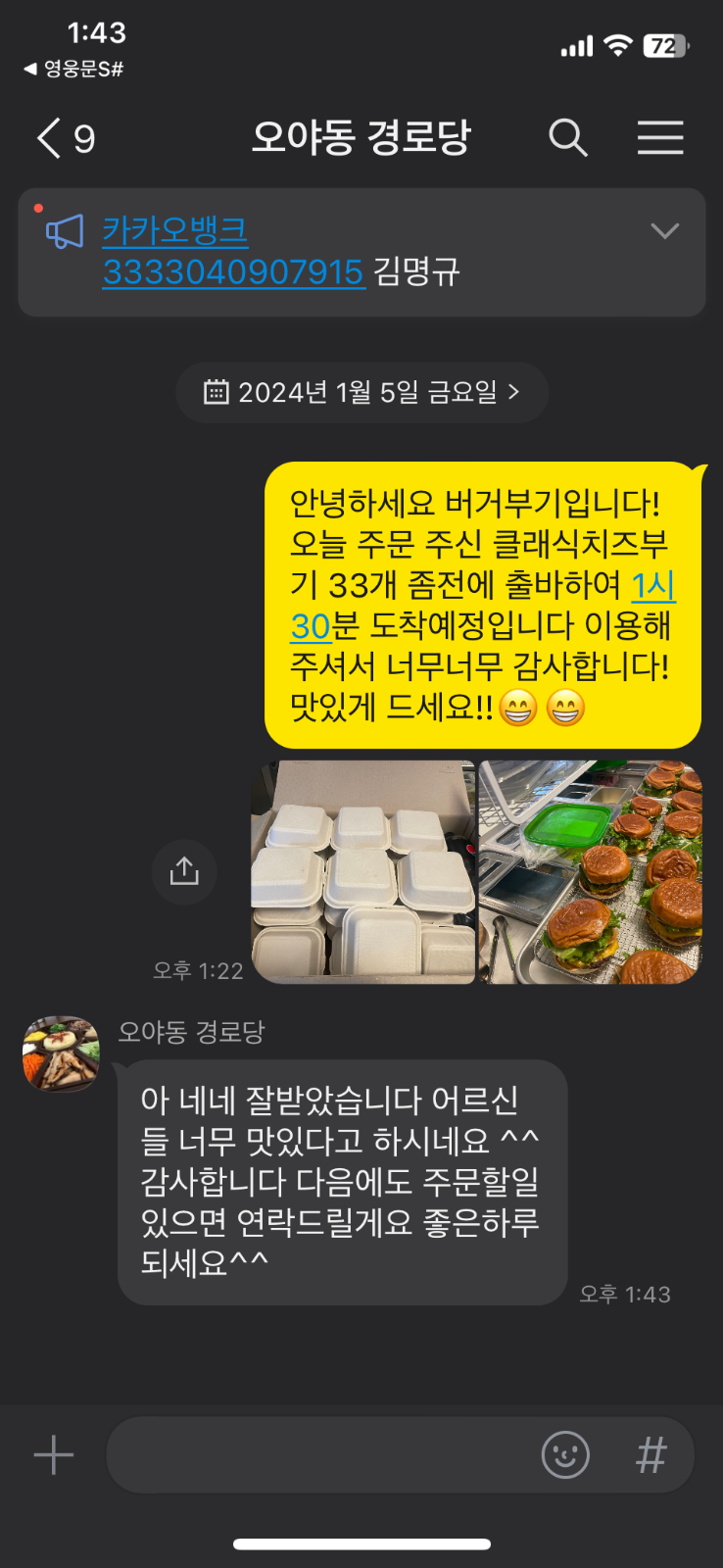The height and width of the screenshot is (1568, 723).
Task: Return to the 영웅문S# app
Action: (x=73, y=69)
